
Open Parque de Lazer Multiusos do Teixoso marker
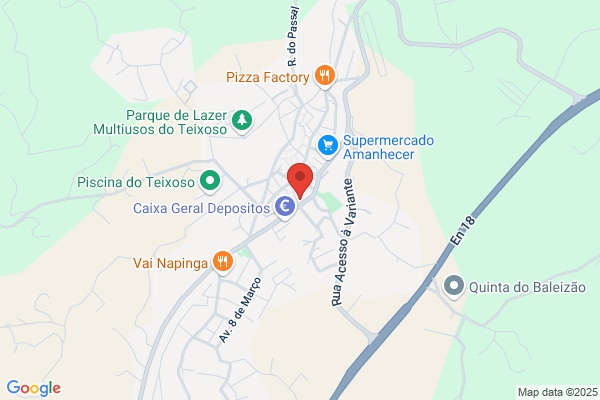(x=242, y=121)
